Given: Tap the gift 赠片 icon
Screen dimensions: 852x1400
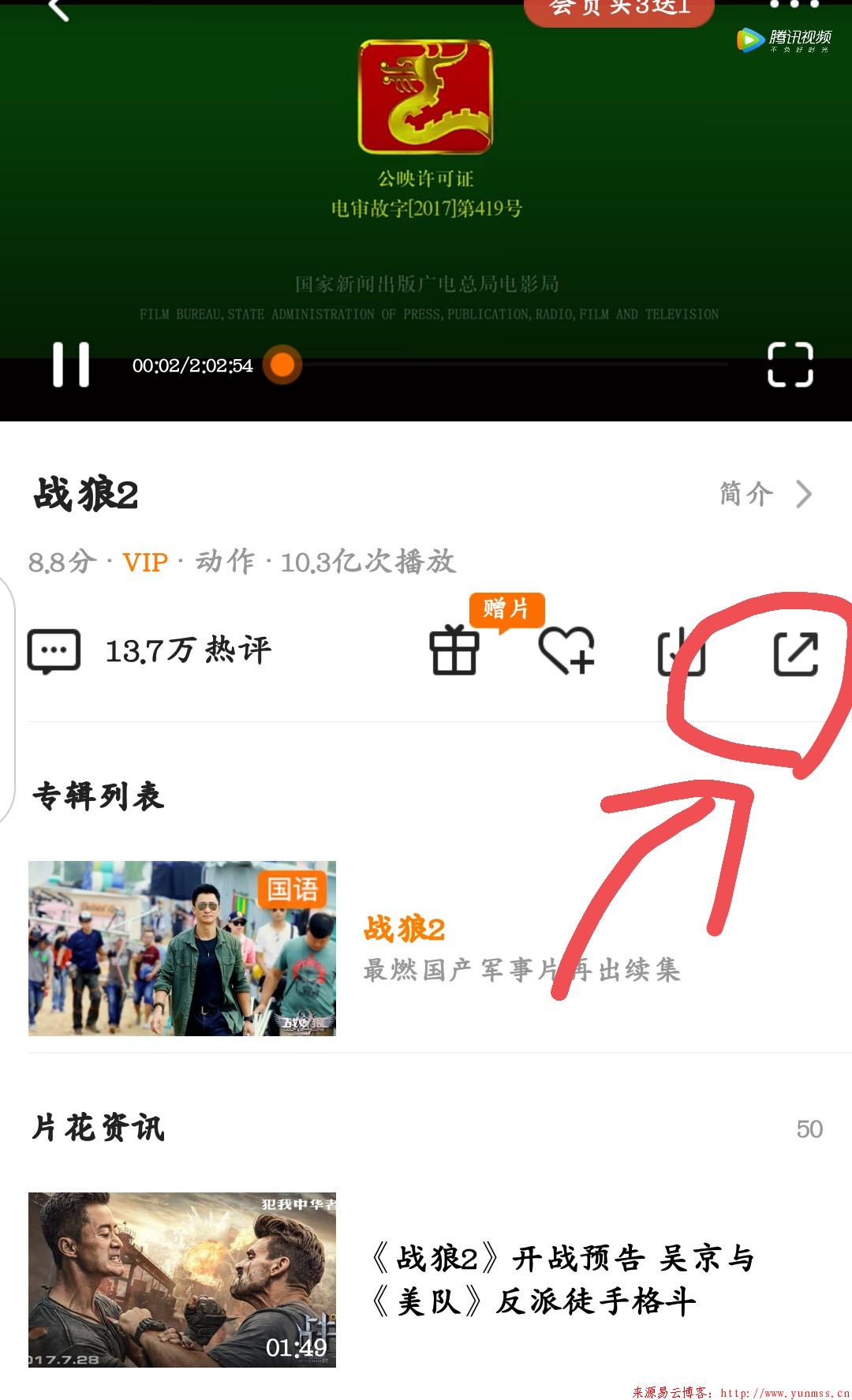Looking at the screenshot, I should coord(454,650).
